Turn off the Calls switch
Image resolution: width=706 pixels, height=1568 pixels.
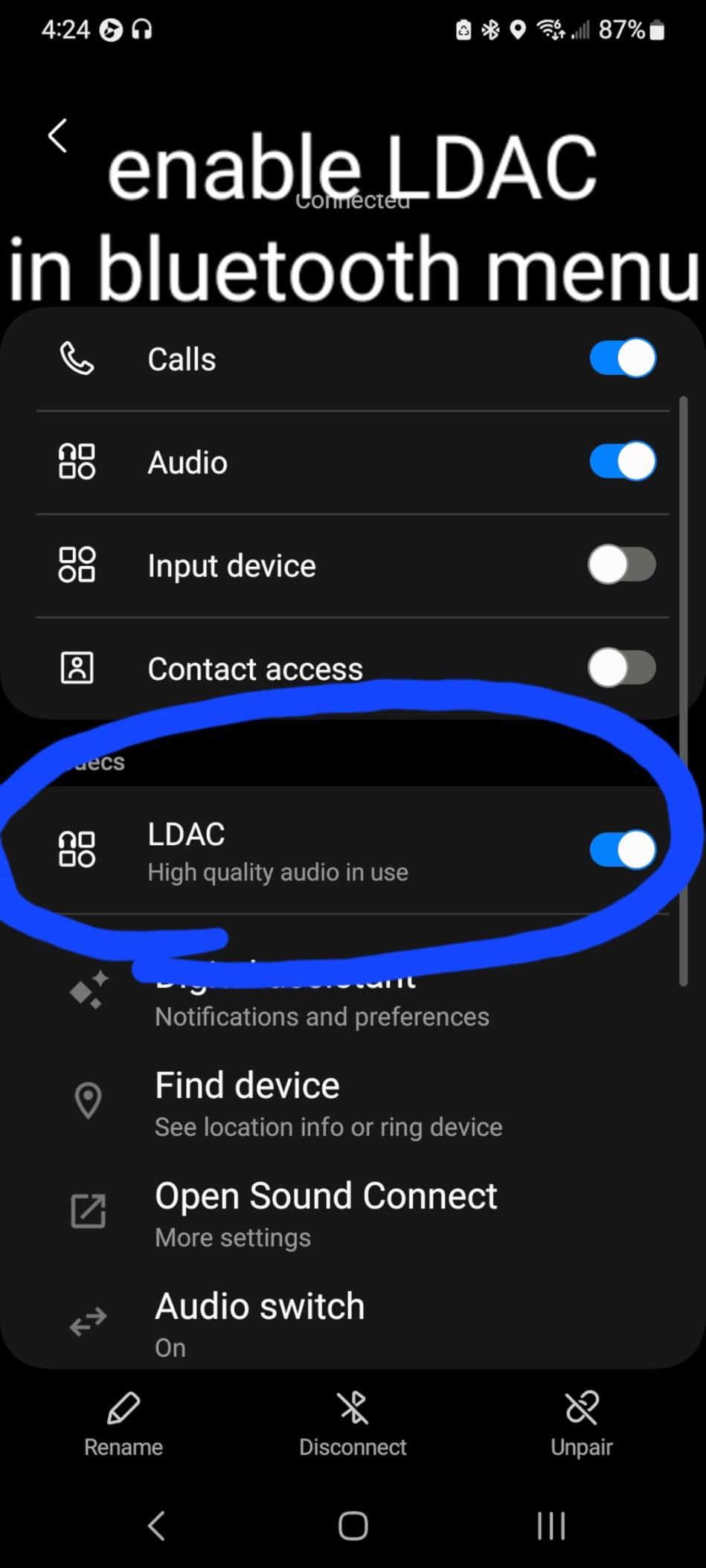click(x=622, y=359)
